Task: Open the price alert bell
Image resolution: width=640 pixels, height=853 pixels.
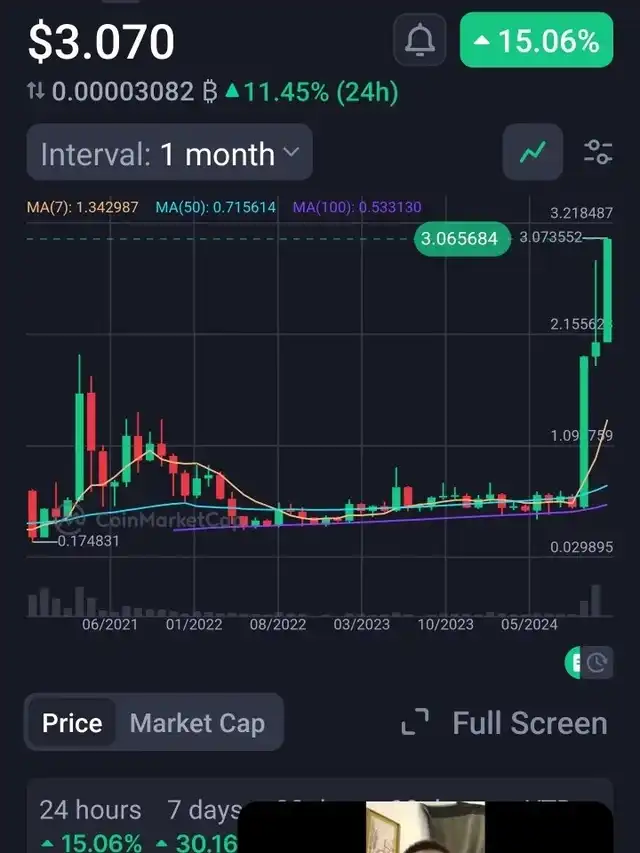Action: click(420, 41)
